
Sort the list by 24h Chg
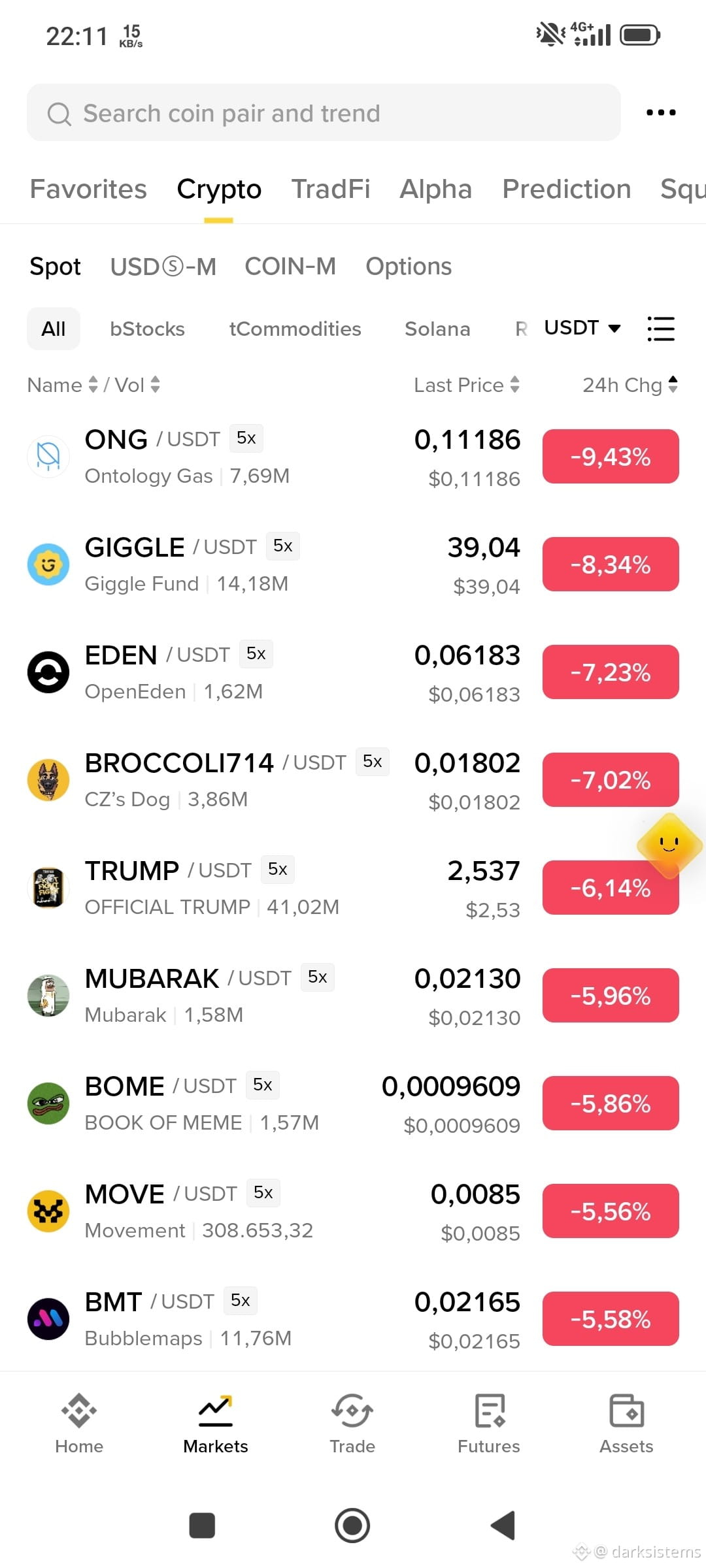pos(630,385)
